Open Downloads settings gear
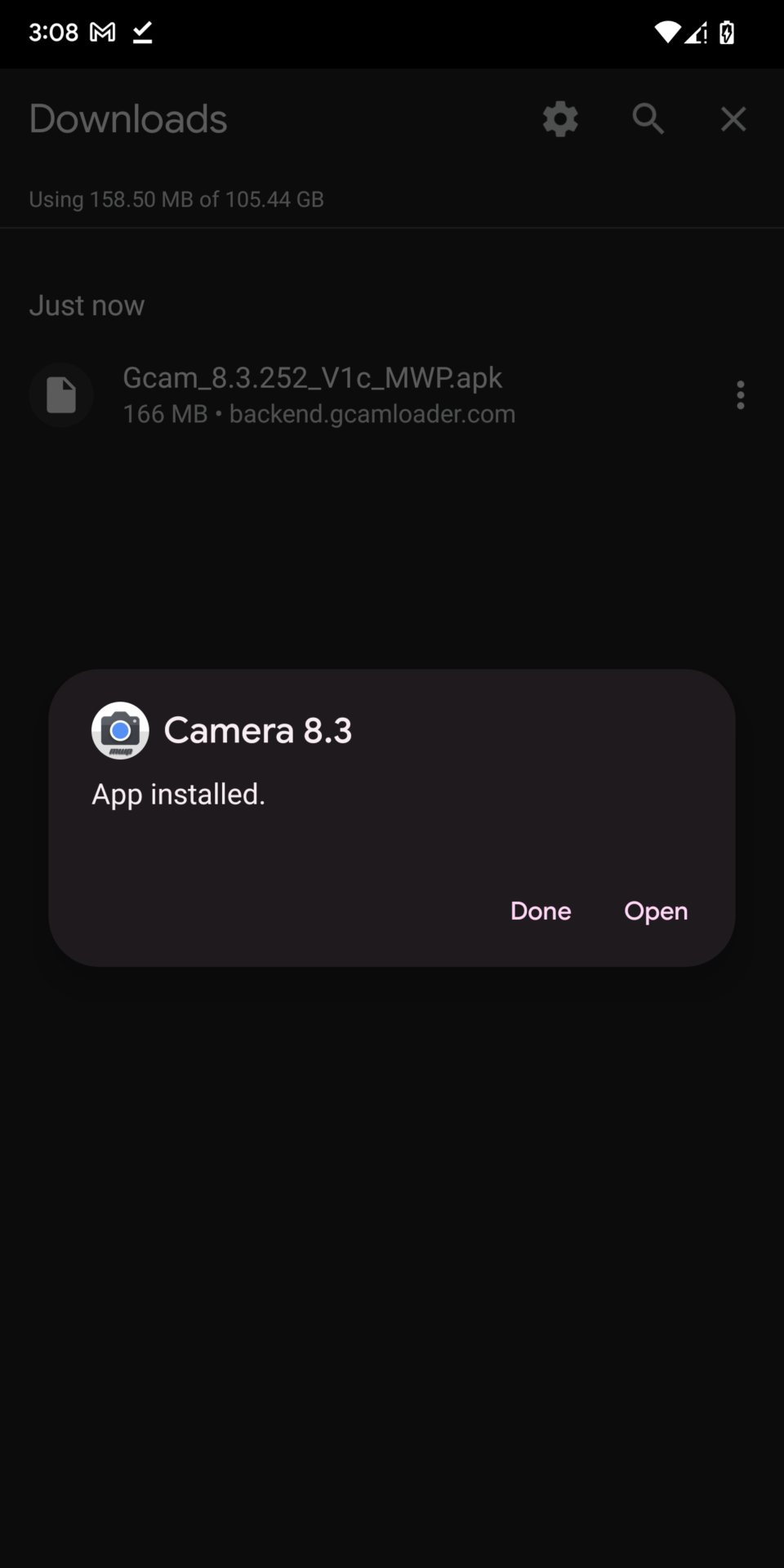Viewport: 784px width, 1568px height. (560, 119)
